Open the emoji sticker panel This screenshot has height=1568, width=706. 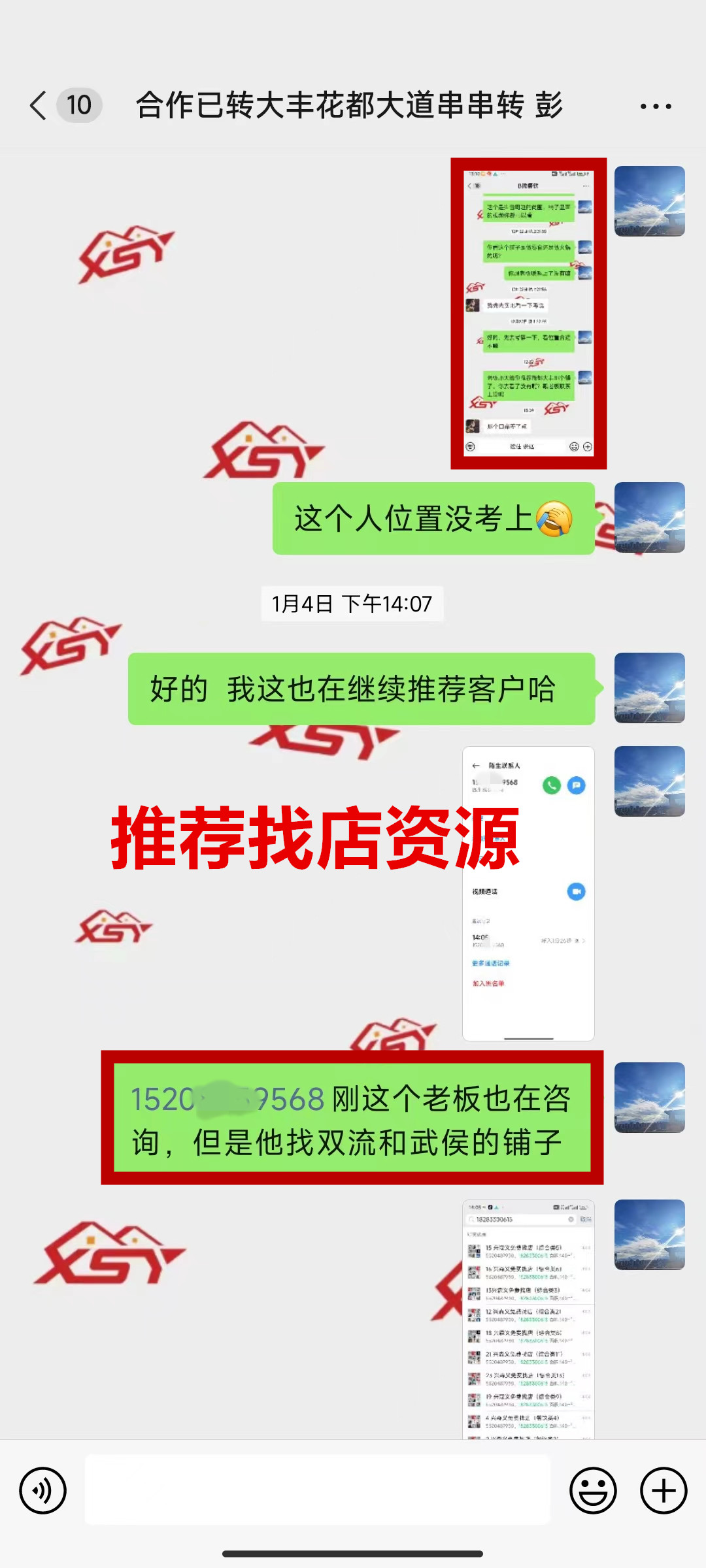[x=593, y=1491]
